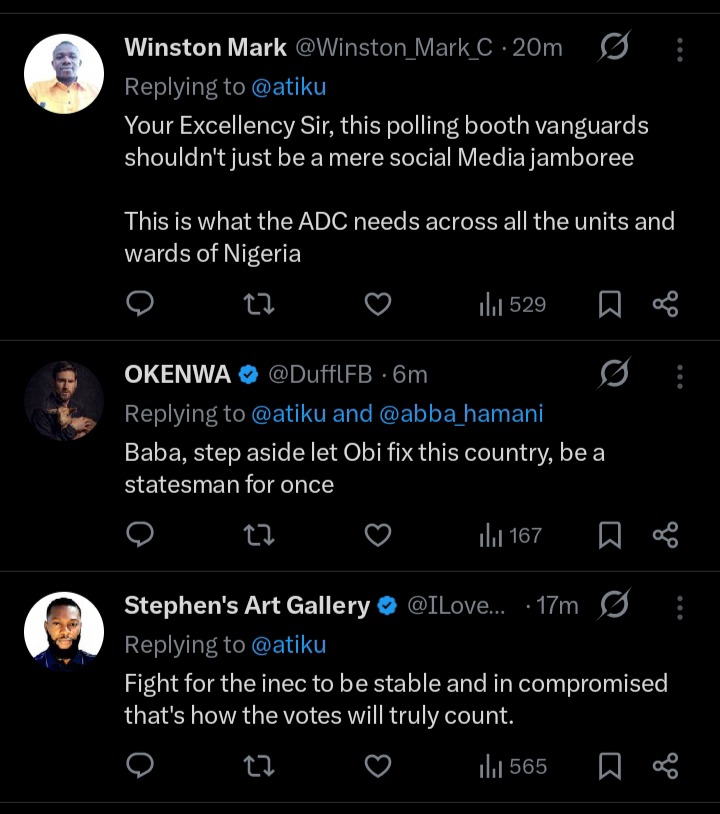View Stephen's Art Gallery profile picture
The image size is (720, 814).
[x=64, y=631]
